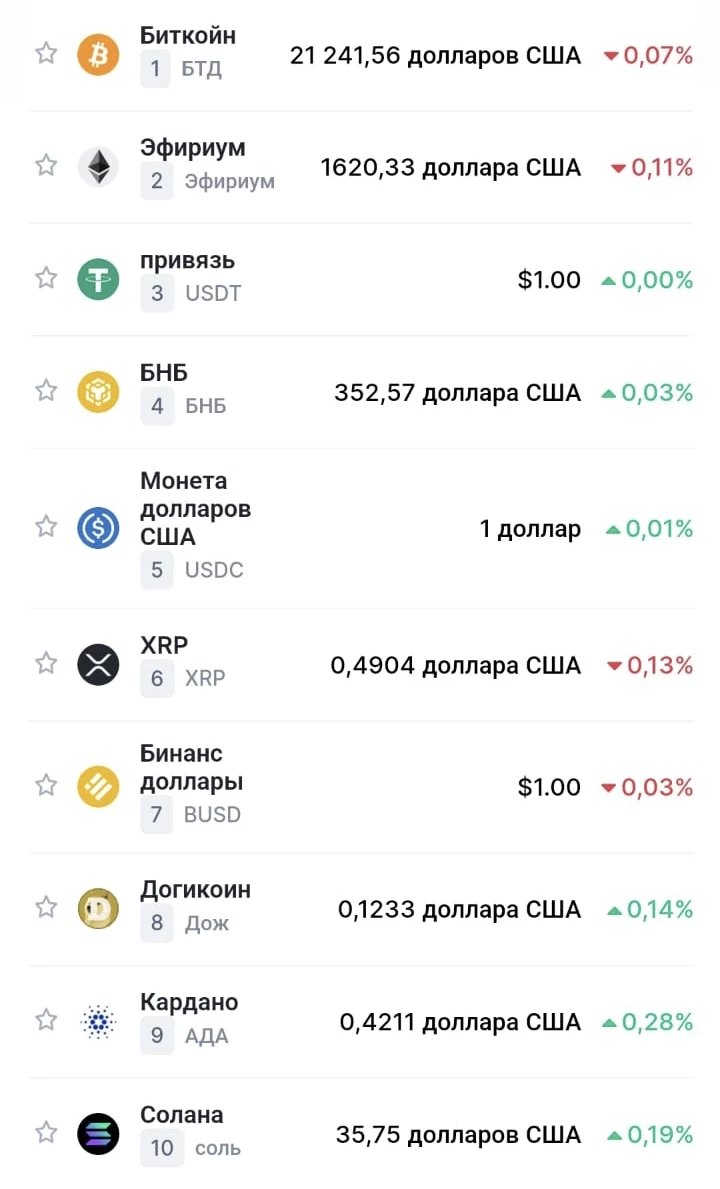
Task: Open the XRP coin details
Action: pyautogui.click(x=361, y=665)
